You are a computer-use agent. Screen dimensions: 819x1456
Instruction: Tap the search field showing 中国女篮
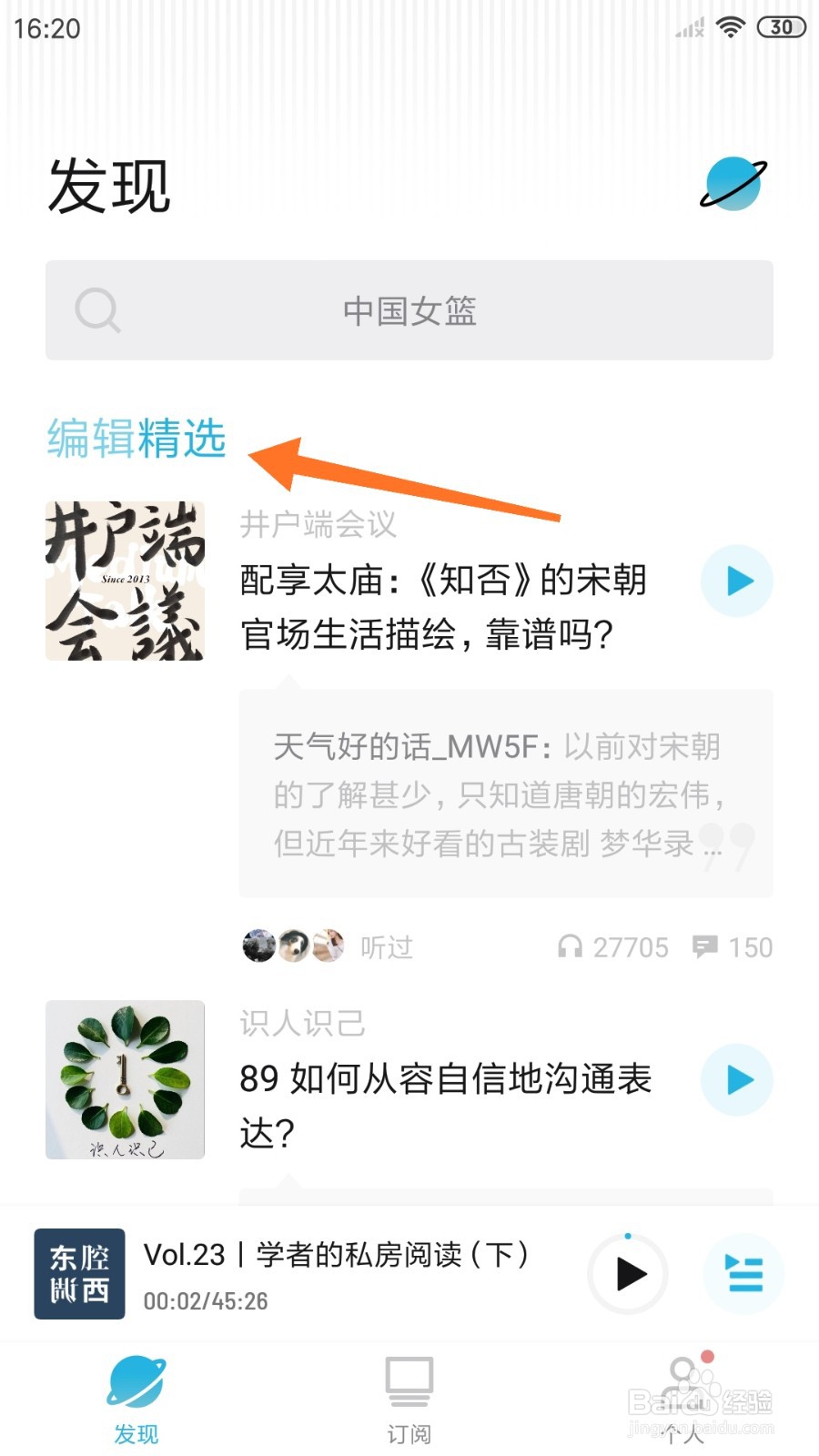point(409,309)
